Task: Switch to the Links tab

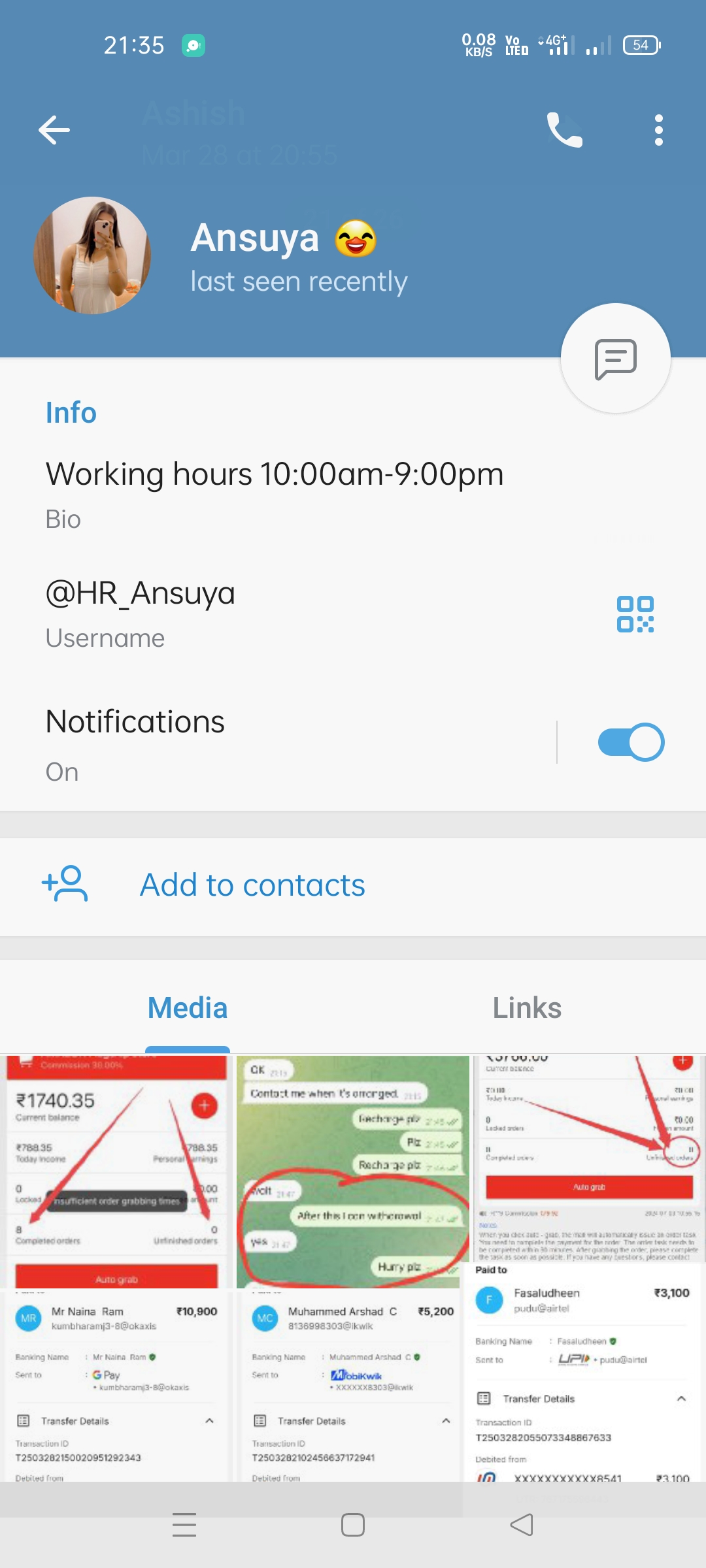Action: [527, 1008]
